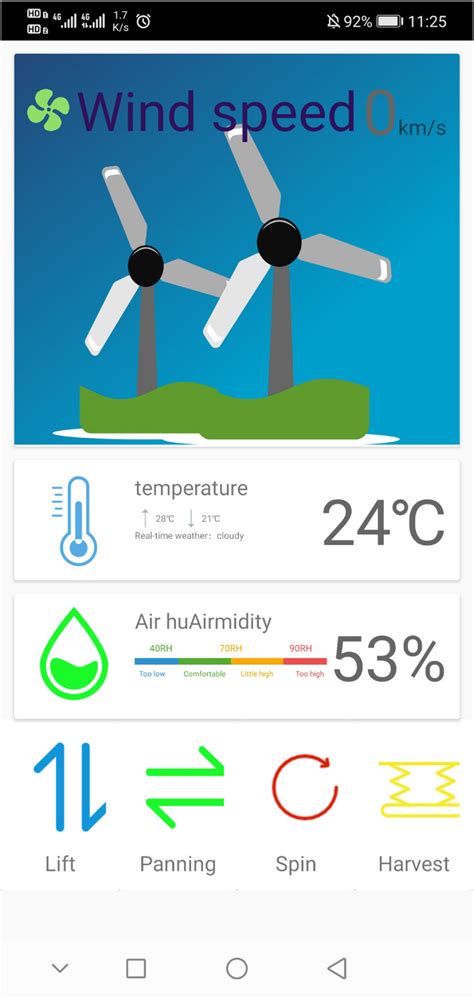Open the air humidity card
The image size is (474, 998).
pyautogui.click(x=237, y=656)
